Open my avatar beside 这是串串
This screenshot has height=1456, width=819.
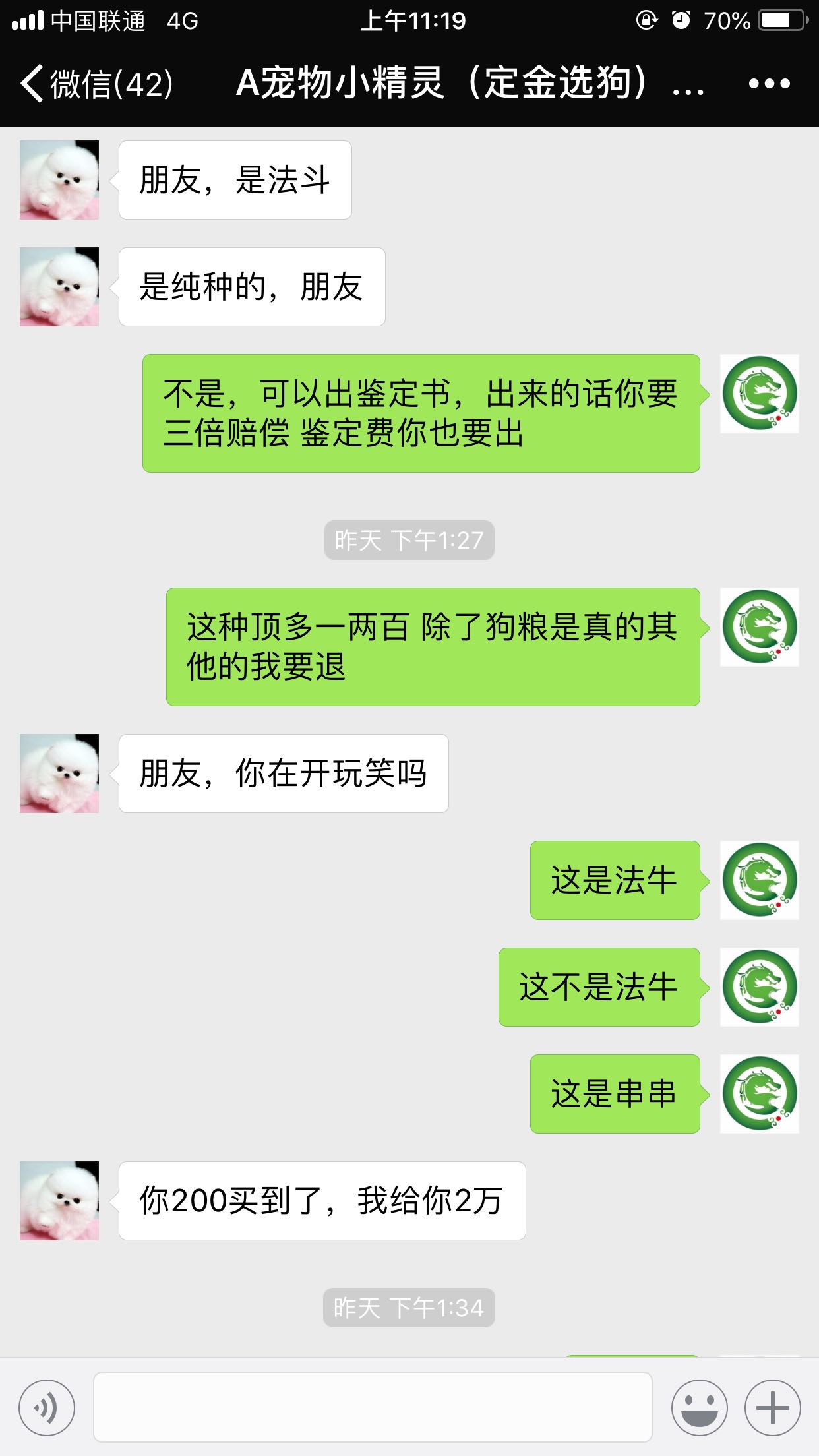click(759, 1093)
